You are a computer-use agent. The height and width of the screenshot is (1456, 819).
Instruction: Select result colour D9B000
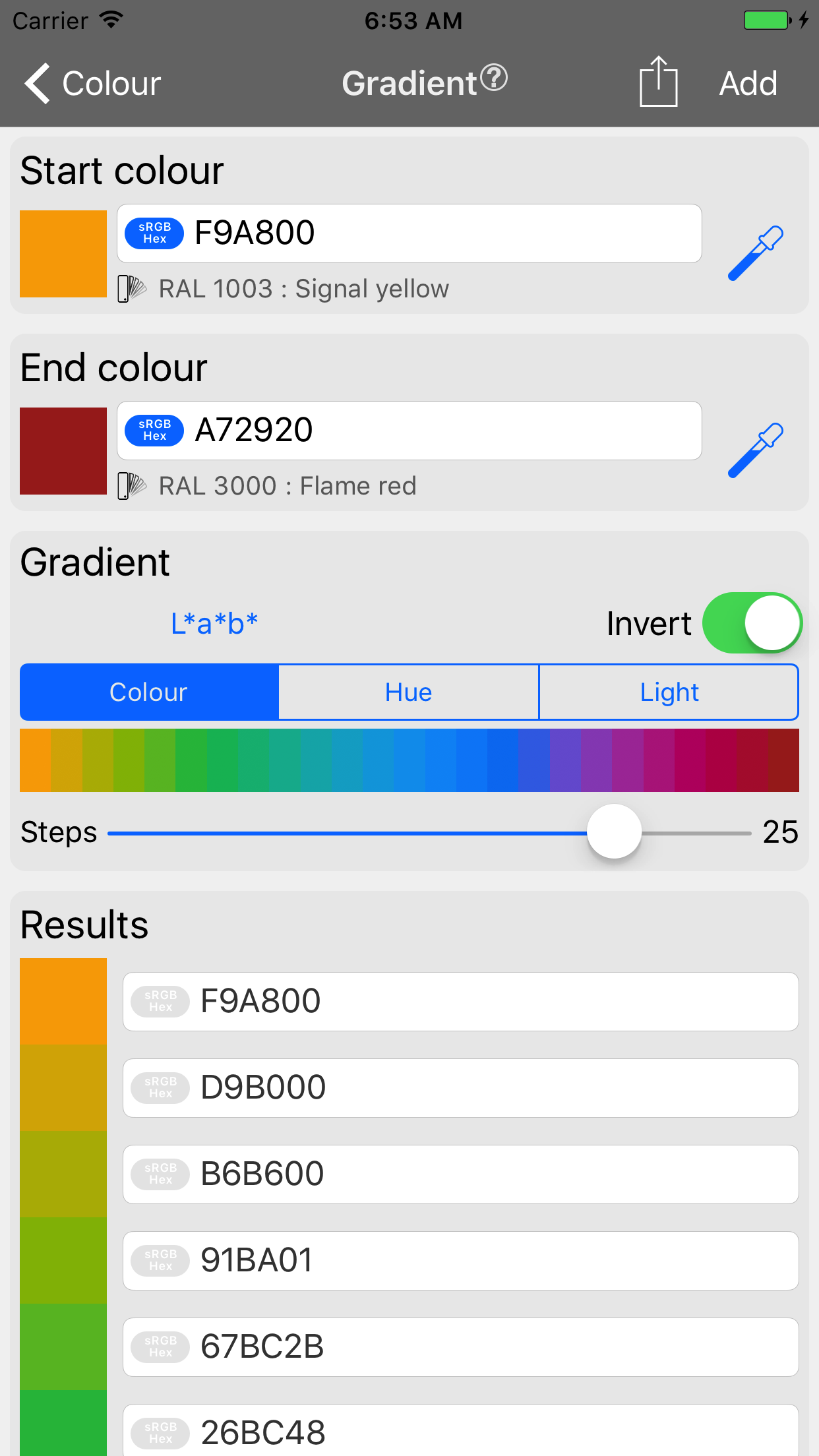460,1088
